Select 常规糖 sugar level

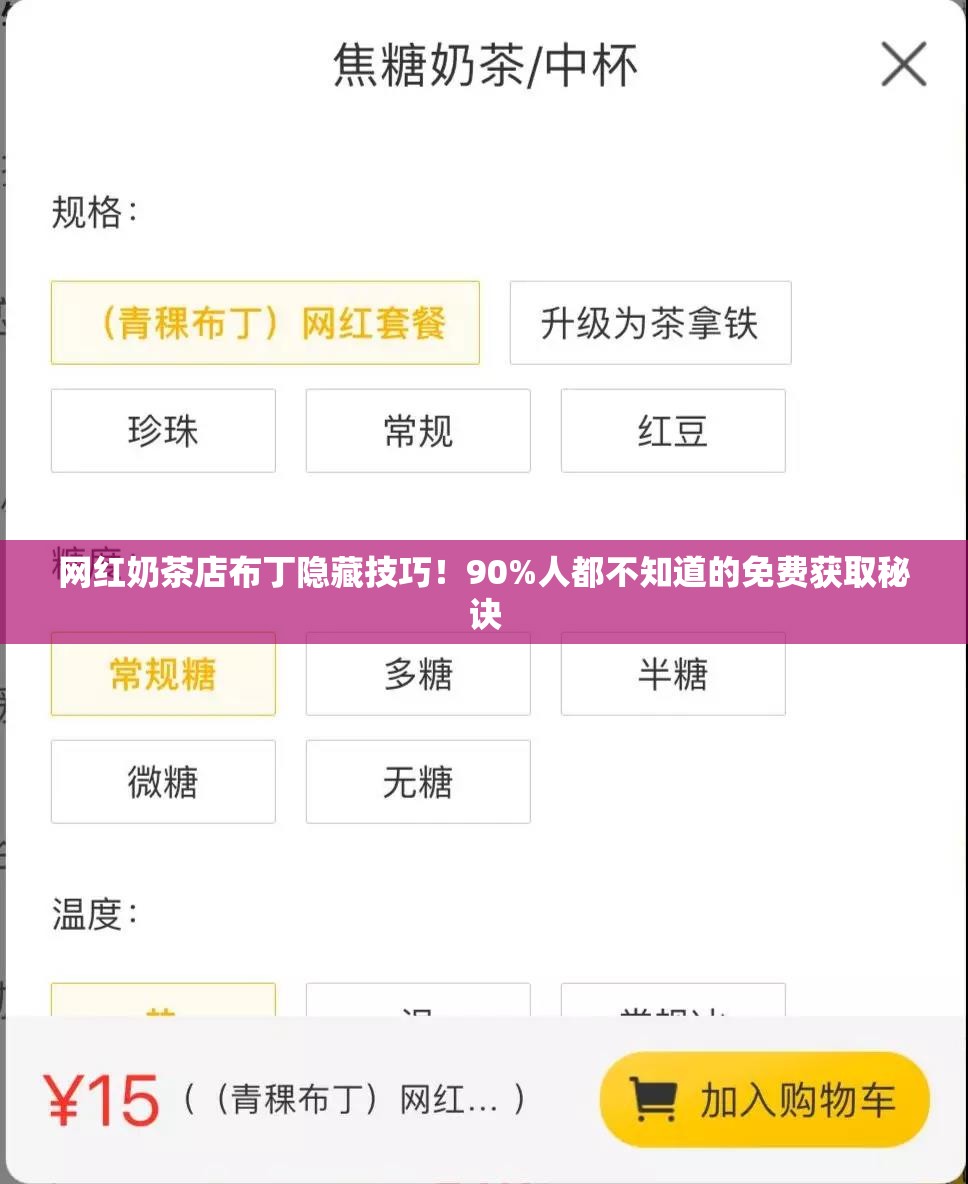coord(163,674)
